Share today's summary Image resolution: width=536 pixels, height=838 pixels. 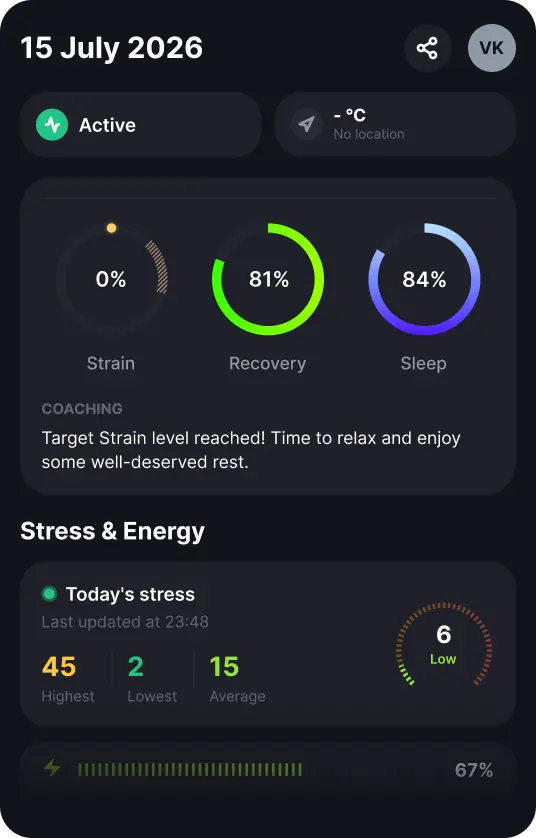[x=427, y=48]
